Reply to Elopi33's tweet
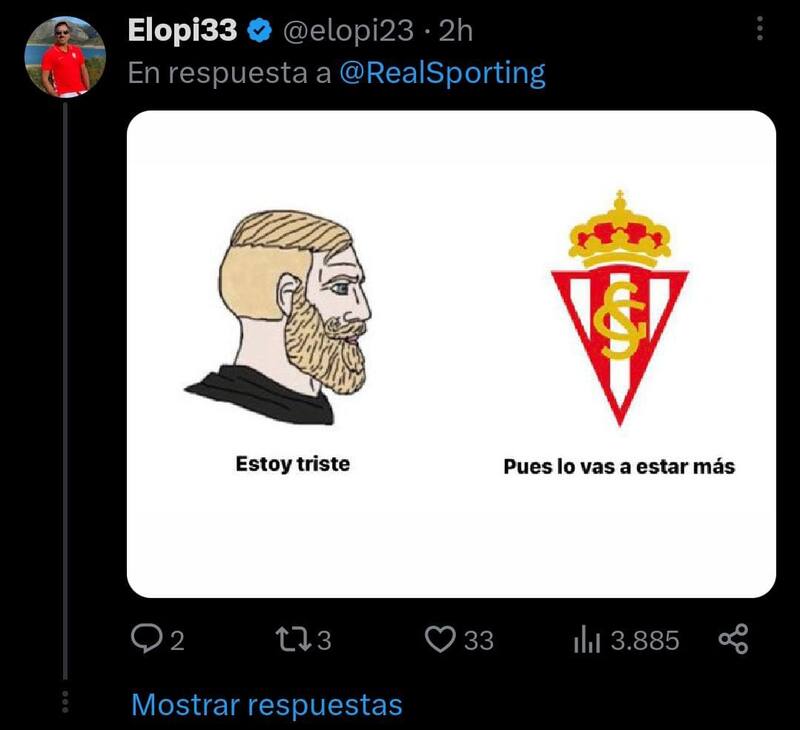The width and height of the screenshot is (800, 730). [146, 639]
